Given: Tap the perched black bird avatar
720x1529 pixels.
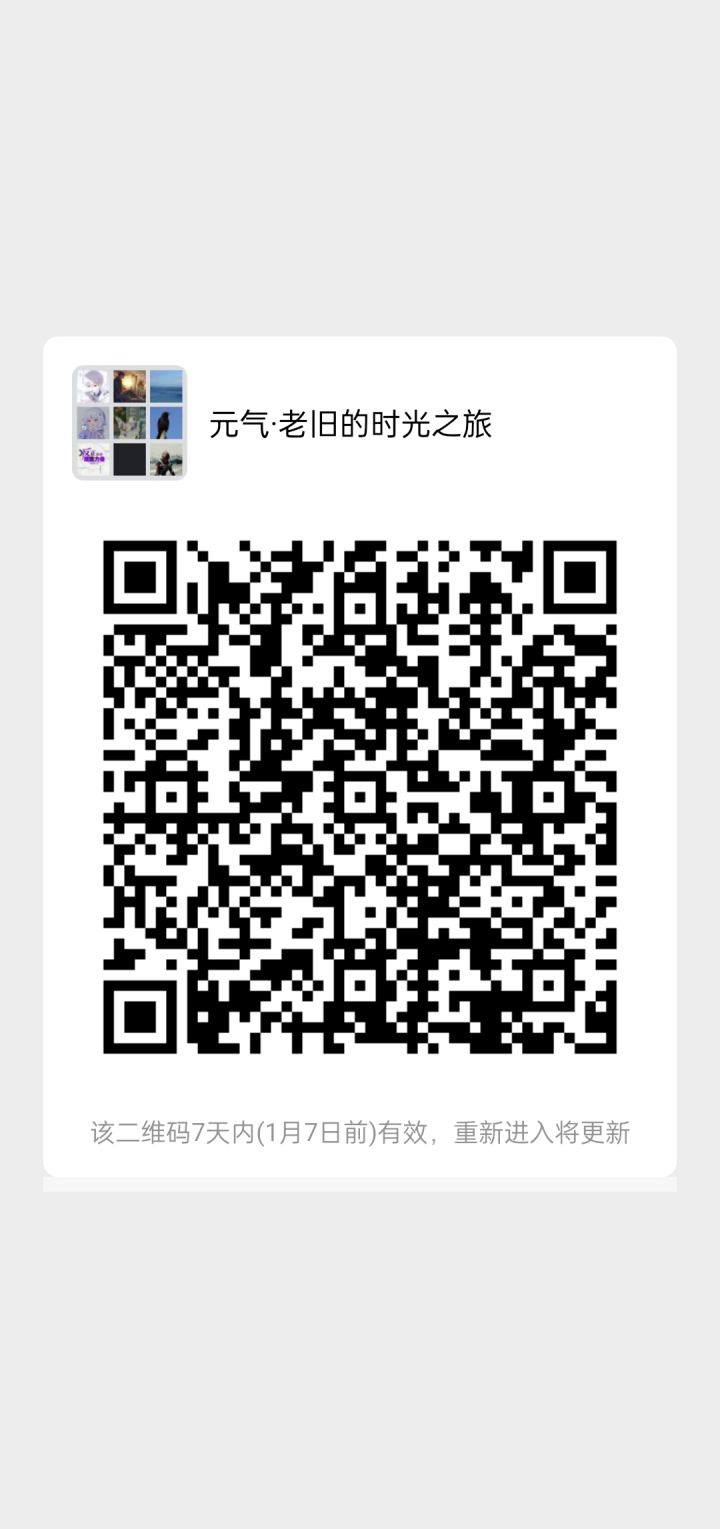Looking at the screenshot, I should coord(166,422).
